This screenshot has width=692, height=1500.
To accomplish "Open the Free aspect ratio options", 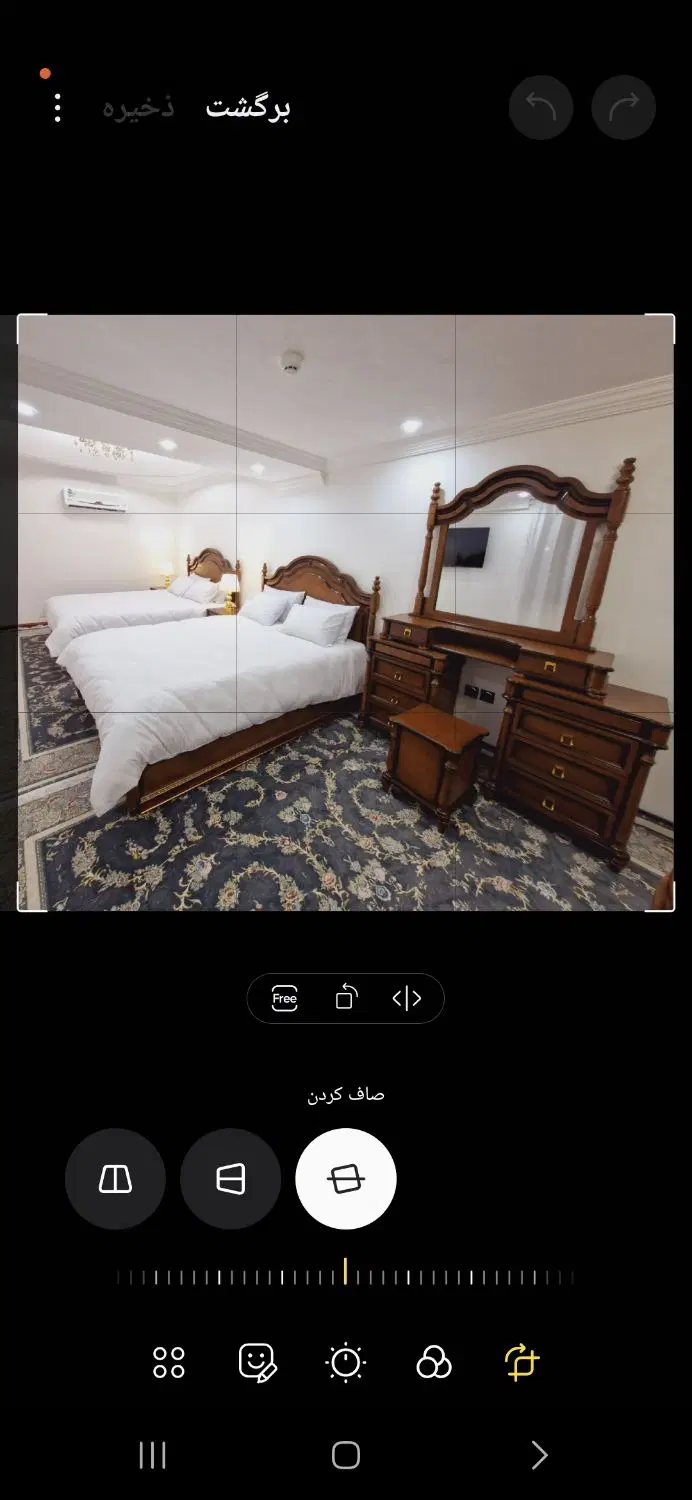I will [285, 998].
